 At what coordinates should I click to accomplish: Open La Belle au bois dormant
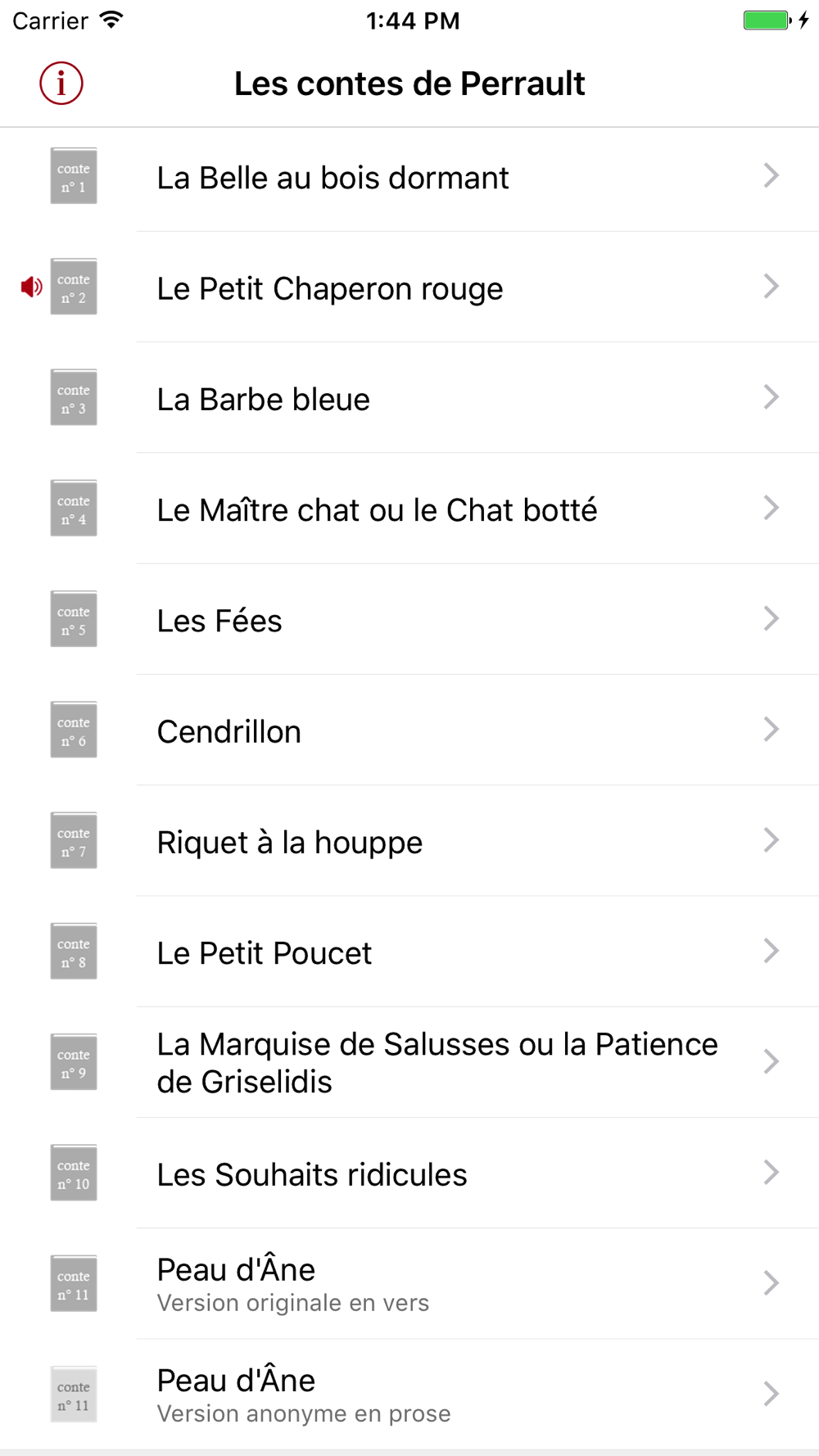pos(409,177)
